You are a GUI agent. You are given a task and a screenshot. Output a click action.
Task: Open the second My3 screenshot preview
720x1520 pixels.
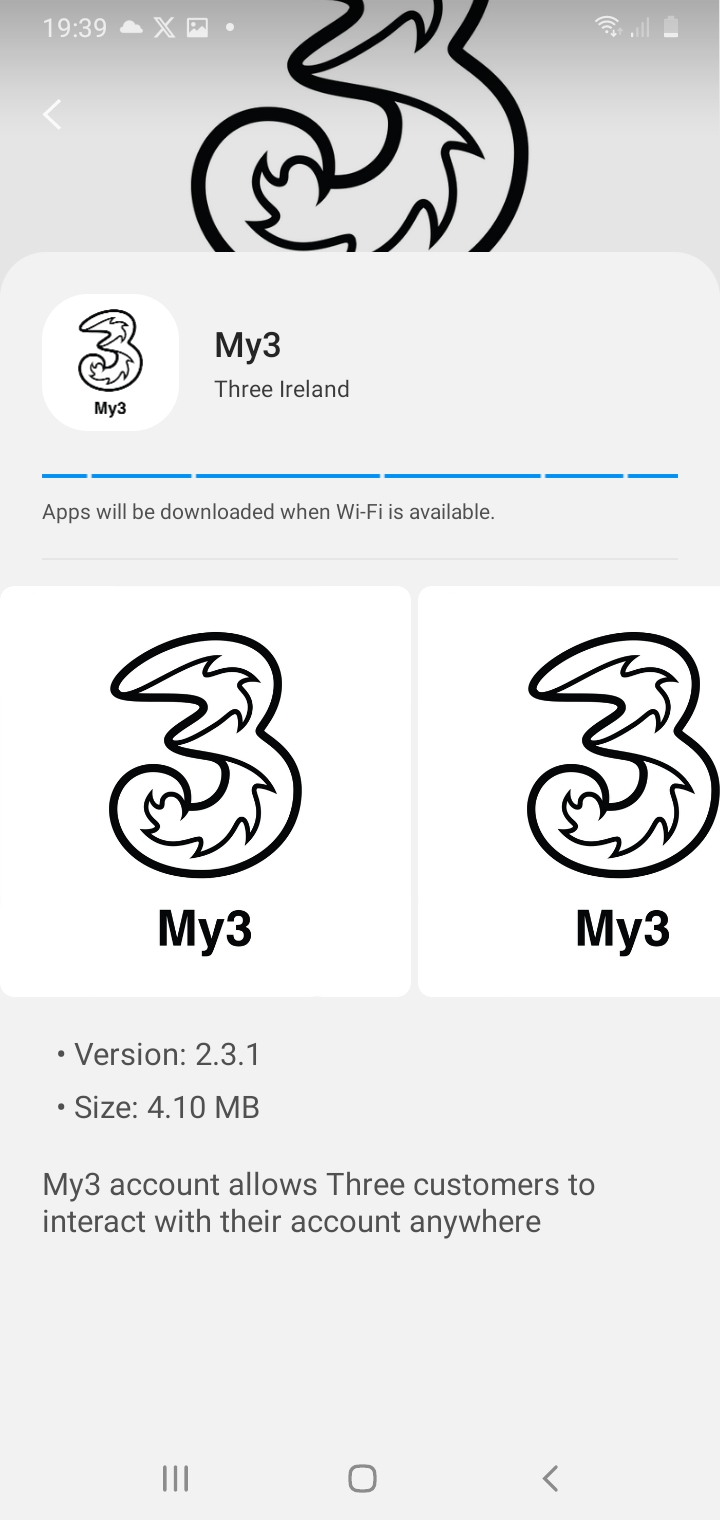[569, 791]
